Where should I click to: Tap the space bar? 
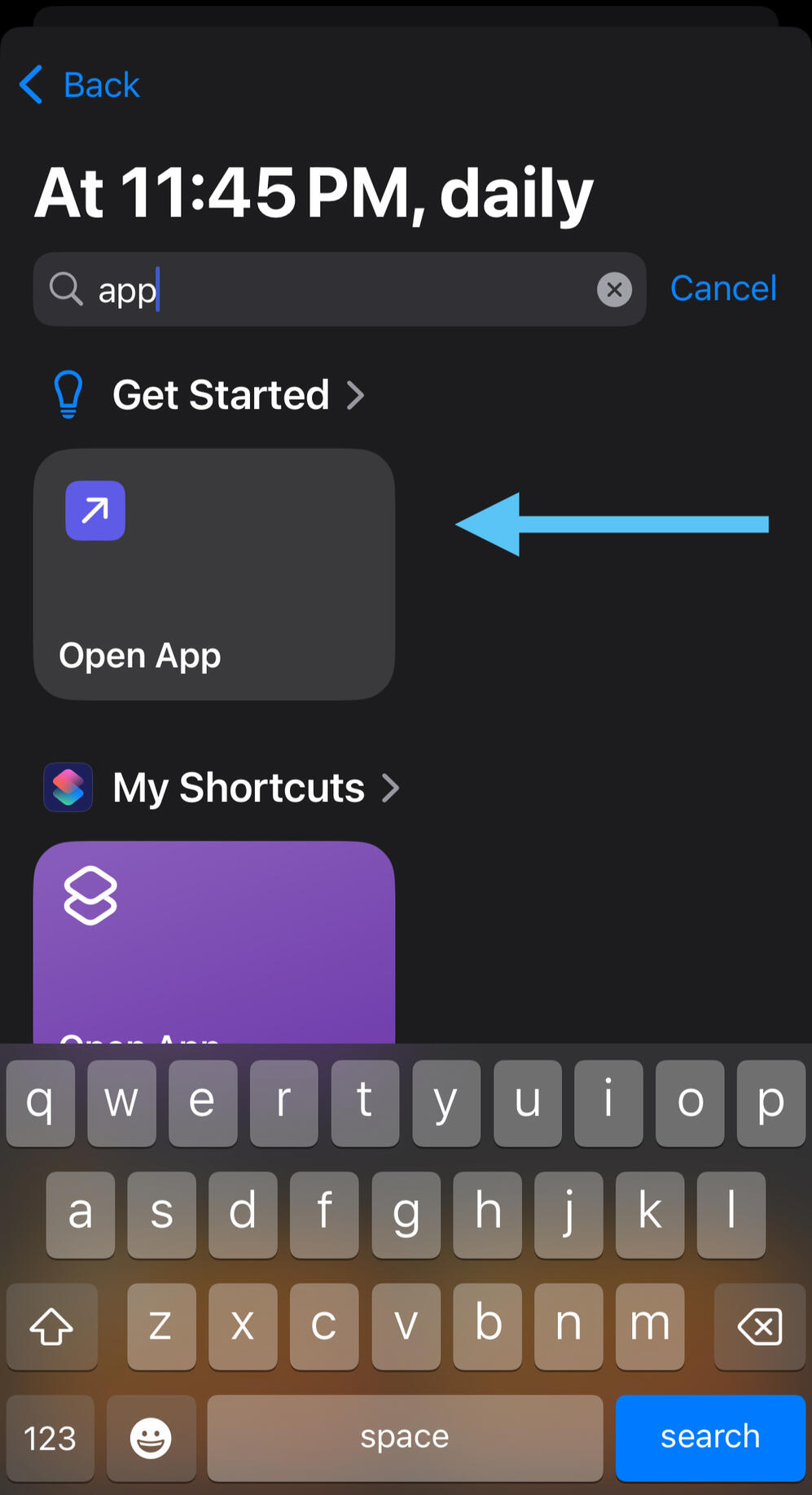[405, 1438]
